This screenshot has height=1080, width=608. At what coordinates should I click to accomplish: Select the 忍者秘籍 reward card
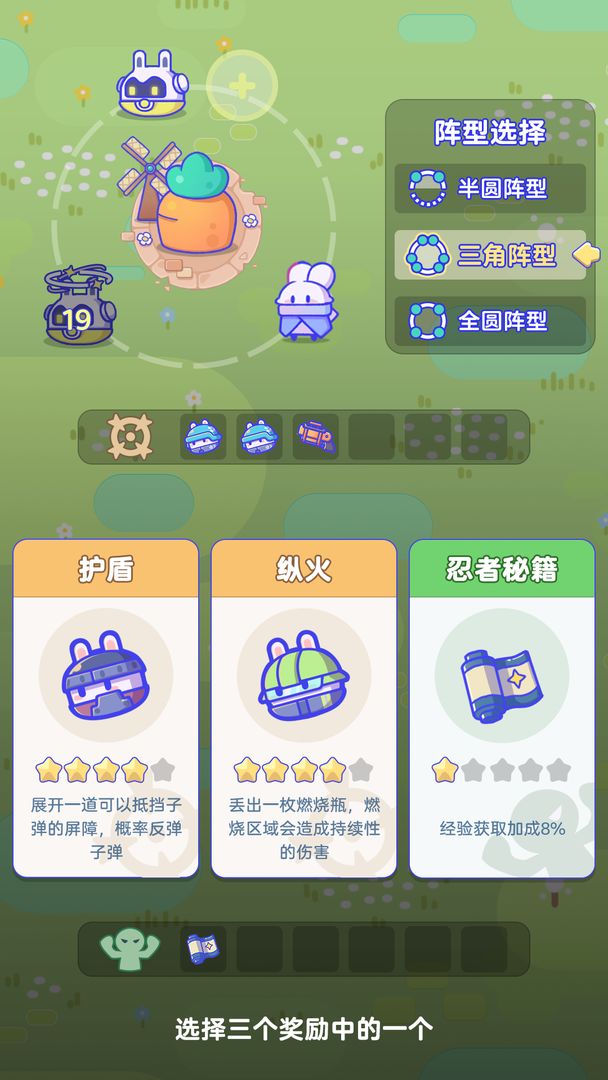pos(502,708)
